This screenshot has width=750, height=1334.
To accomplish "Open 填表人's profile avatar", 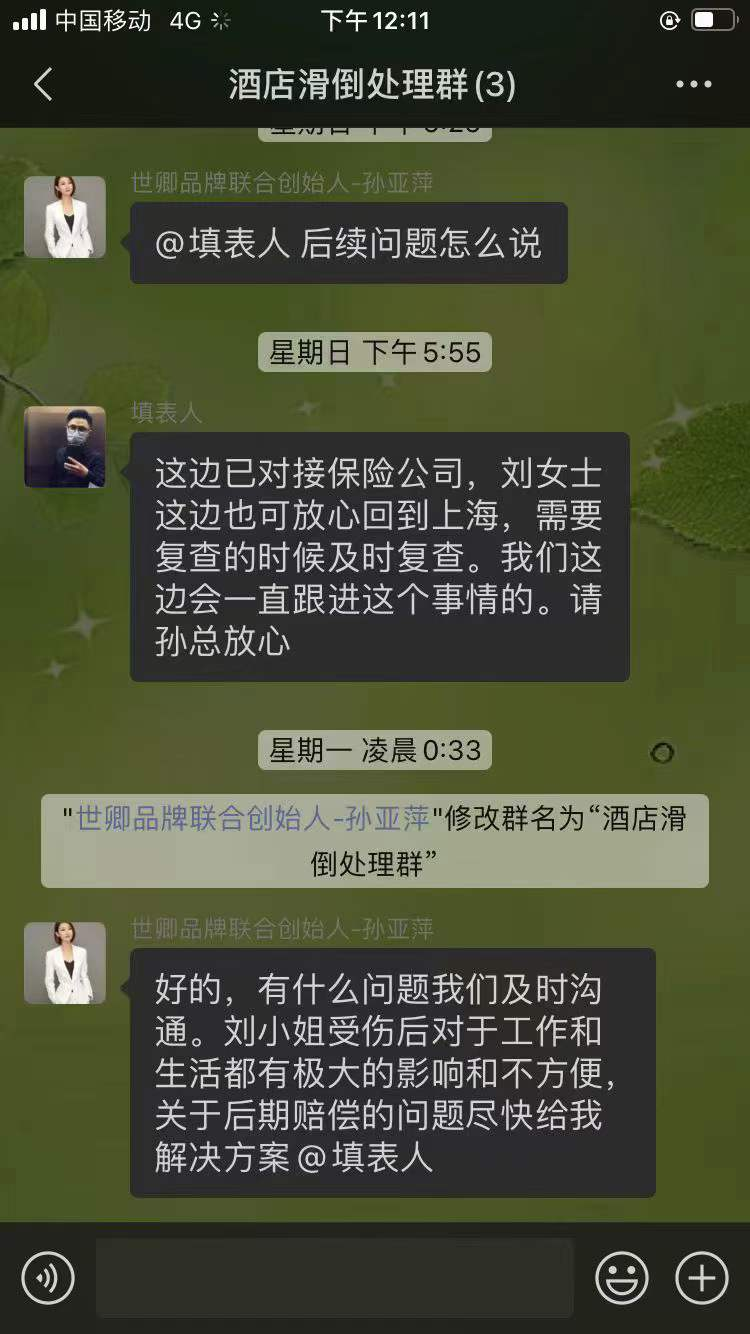I will (65, 447).
